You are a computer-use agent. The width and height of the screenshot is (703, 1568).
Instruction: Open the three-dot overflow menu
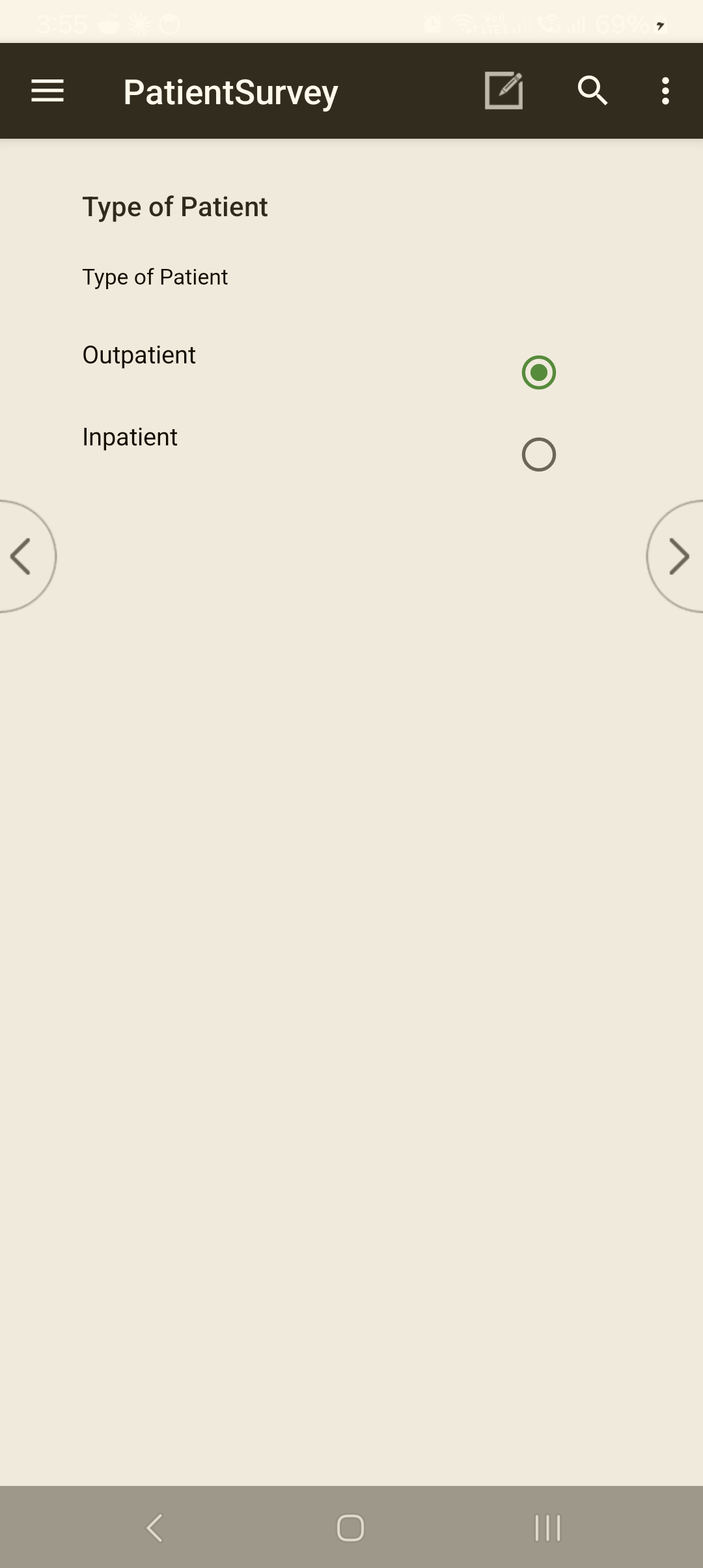(x=665, y=91)
